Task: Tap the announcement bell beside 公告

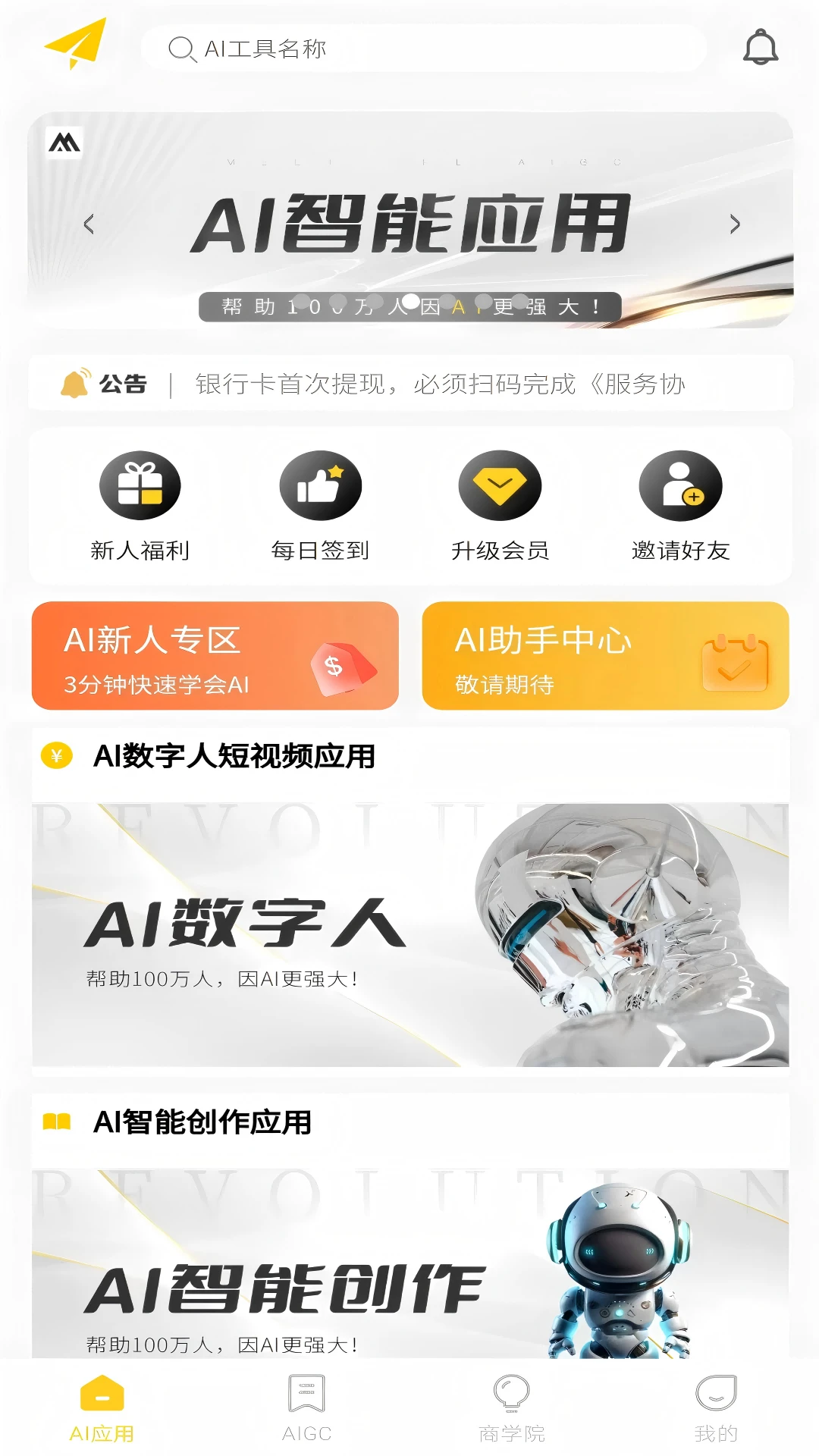Action: coord(76,383)
